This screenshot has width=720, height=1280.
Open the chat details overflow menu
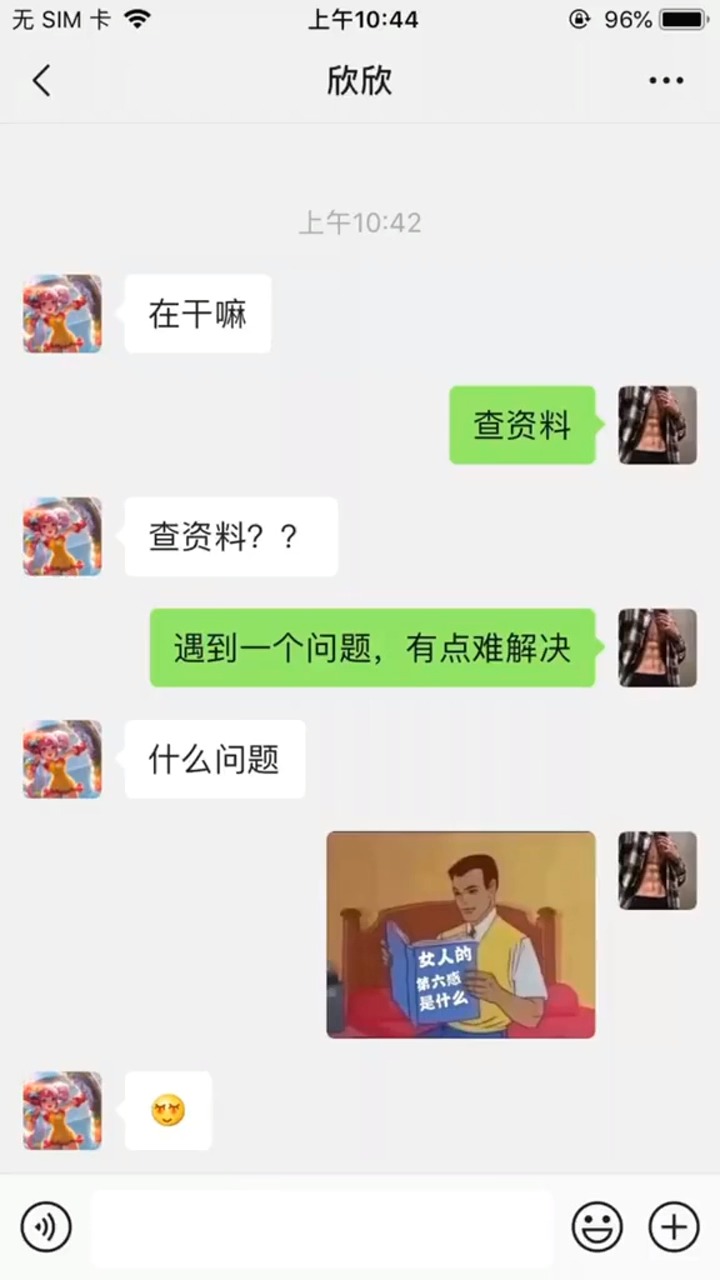pyautogui.click(x=666, y=81)
